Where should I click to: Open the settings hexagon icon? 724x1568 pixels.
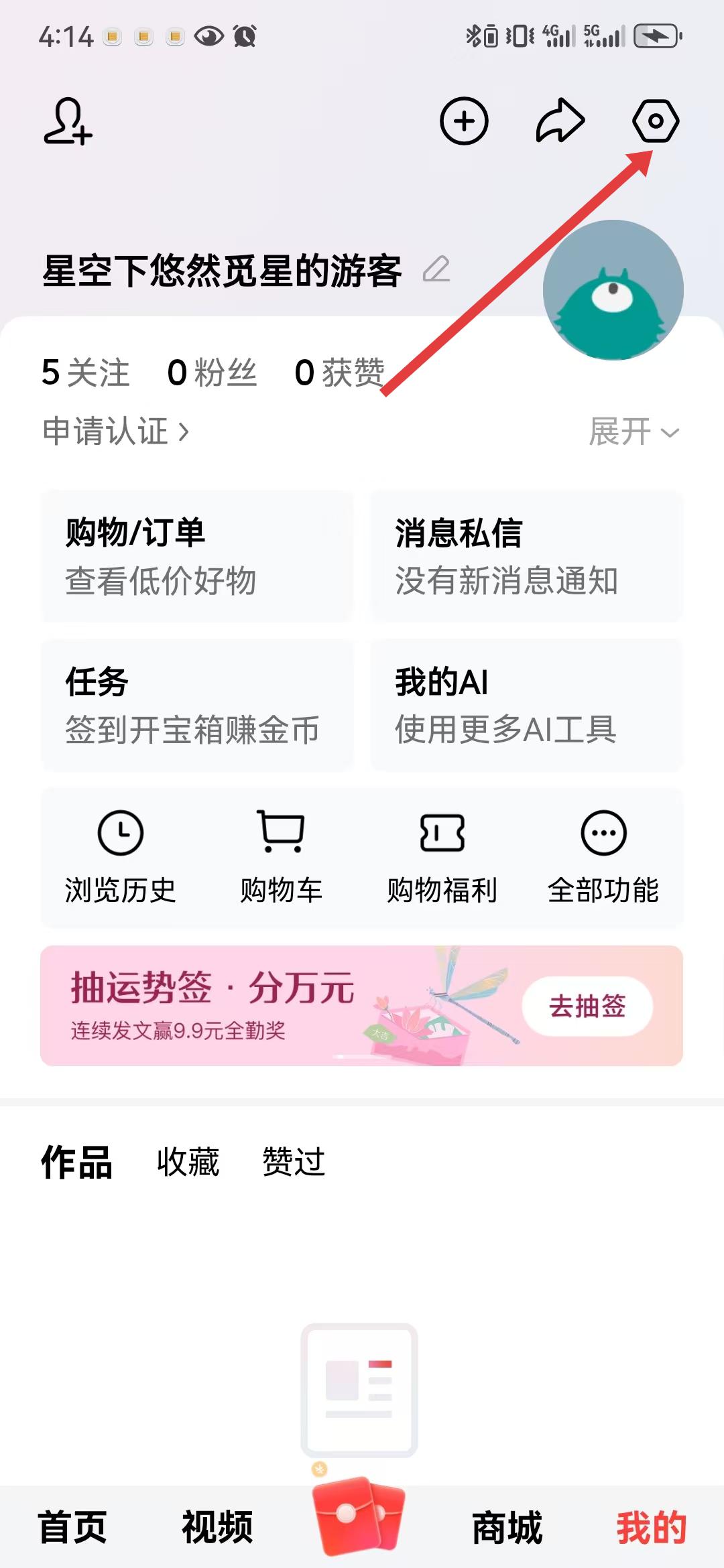pyautogui.click(x=656, y=121)
